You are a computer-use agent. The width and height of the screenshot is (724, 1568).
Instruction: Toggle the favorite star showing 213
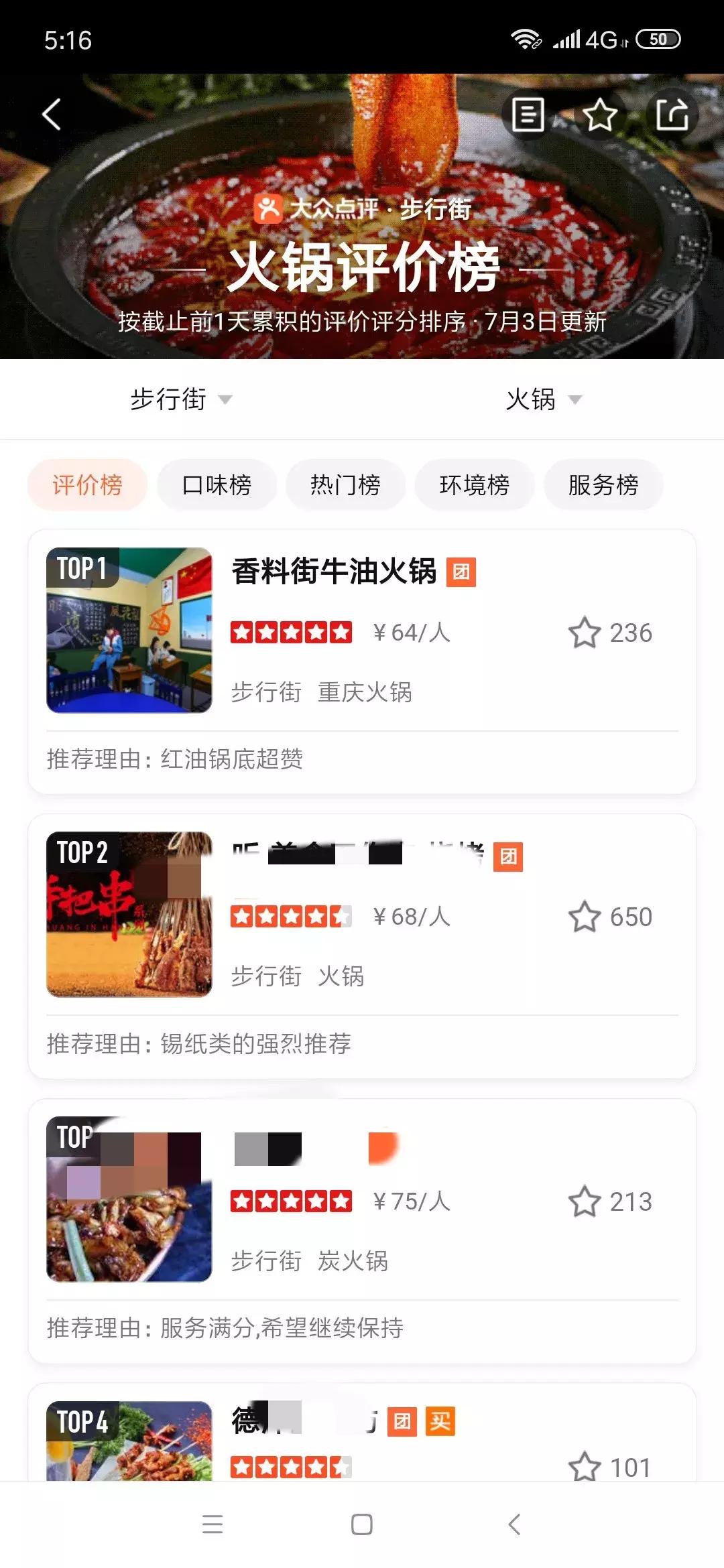click(585, 1199)
